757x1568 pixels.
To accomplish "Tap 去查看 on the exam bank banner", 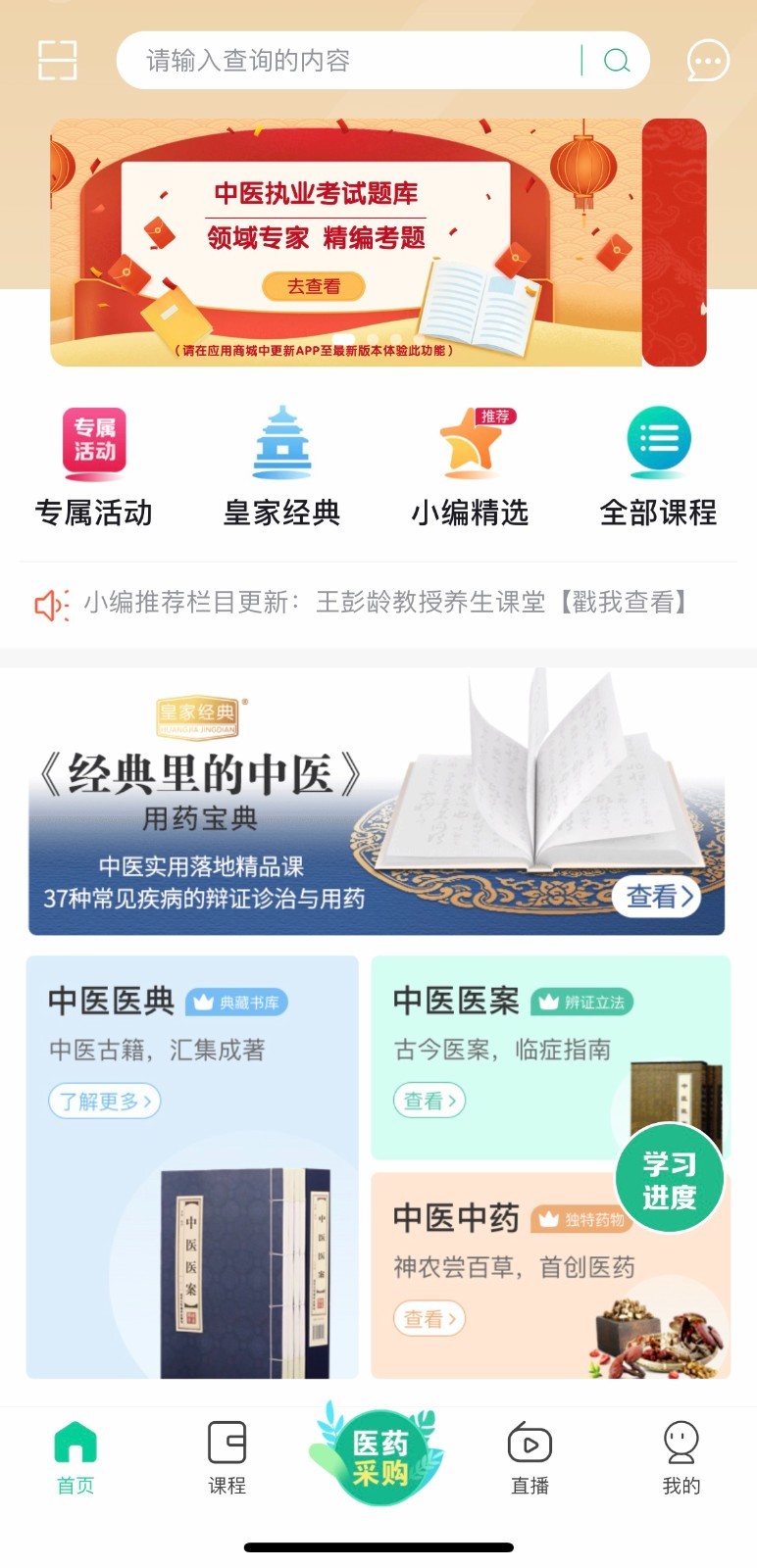I will [x=314, y=286].
